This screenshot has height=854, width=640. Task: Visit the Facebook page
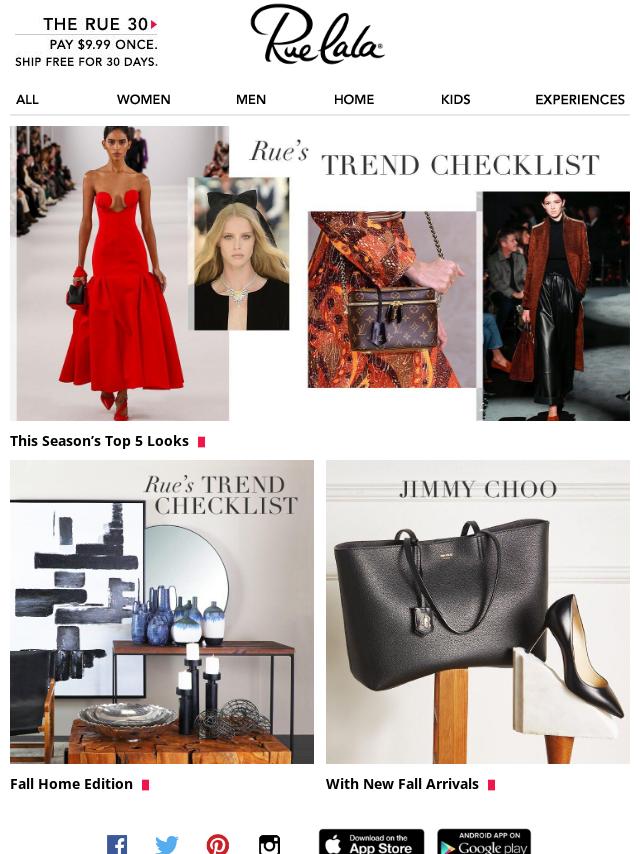click(117, 844)
